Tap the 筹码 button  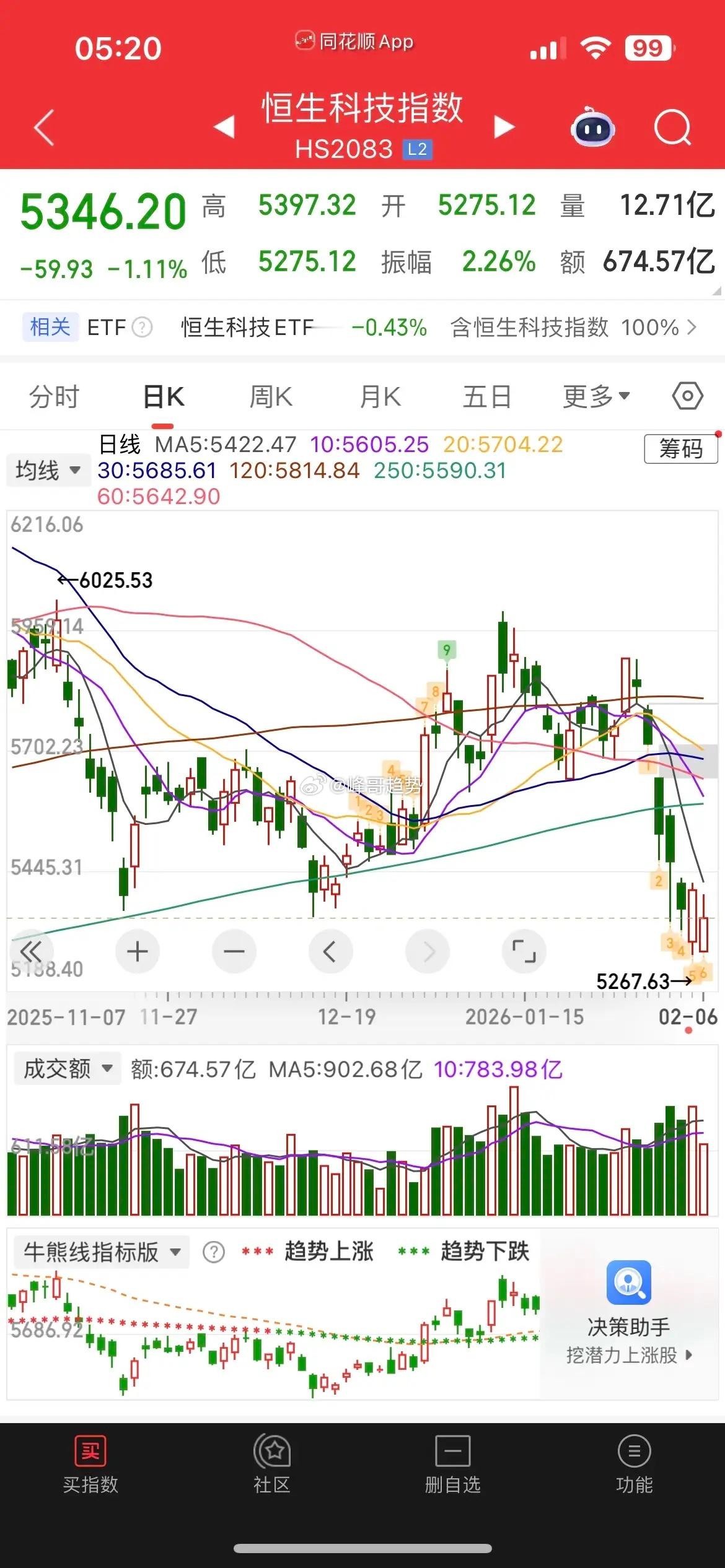pyautogui.click(x=680, y=448)
